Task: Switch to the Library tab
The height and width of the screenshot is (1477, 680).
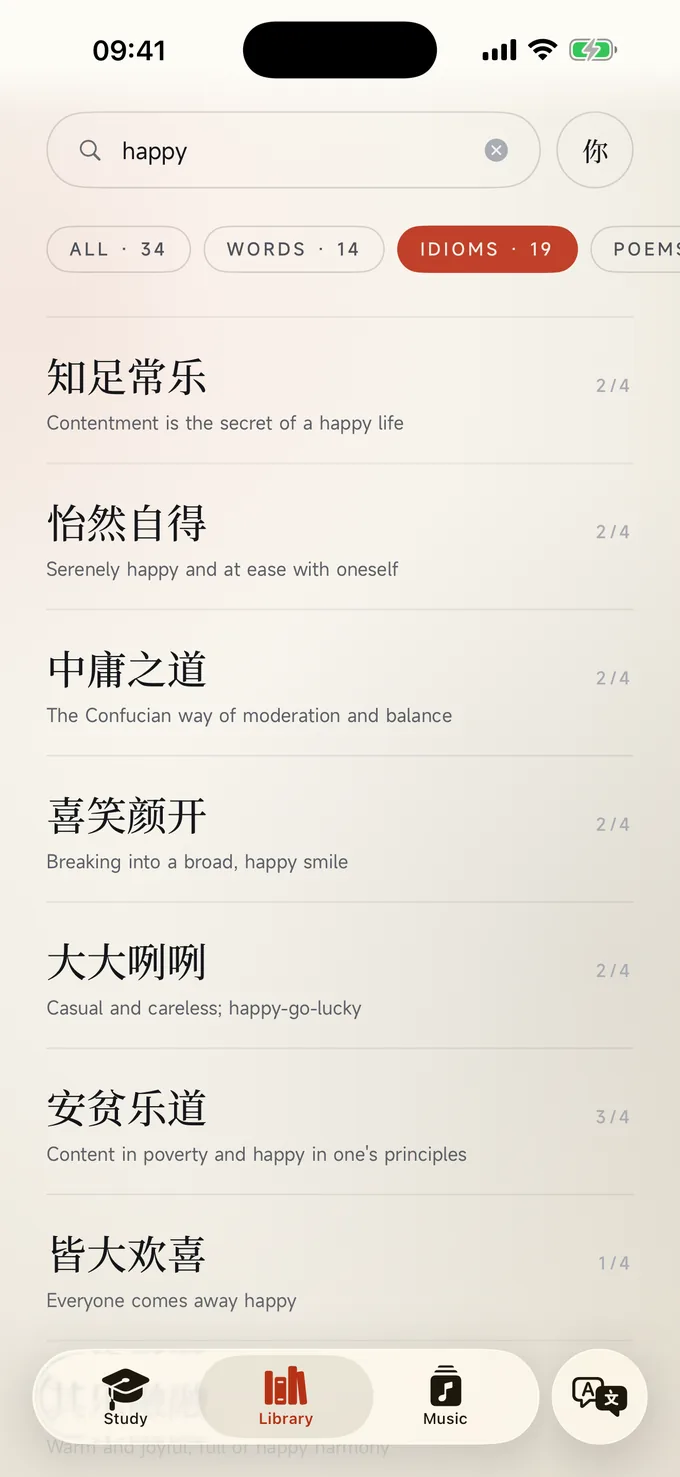Action: (286, 1397)
